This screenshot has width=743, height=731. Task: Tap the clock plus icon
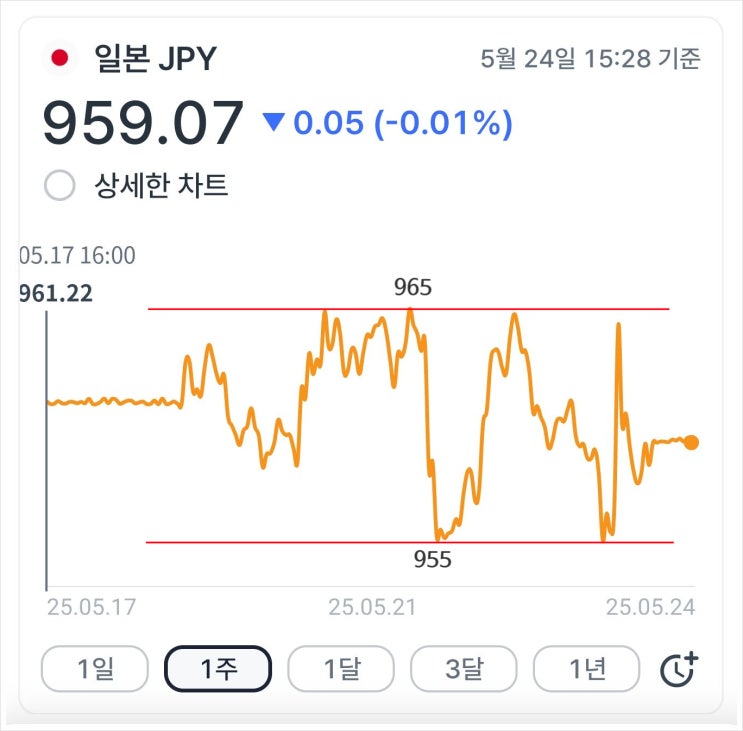[x=679, y=669]
